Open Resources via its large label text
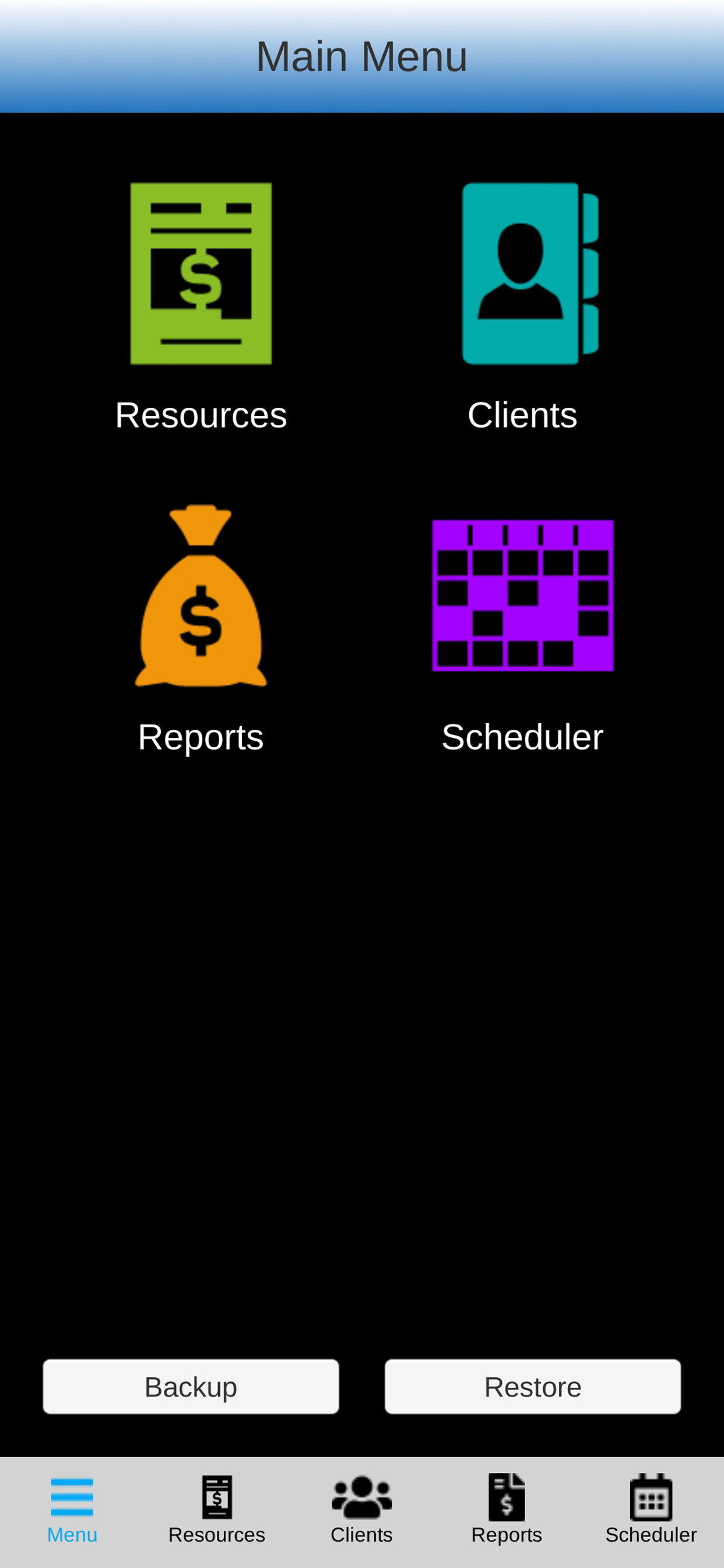 (x=201, y=415)
